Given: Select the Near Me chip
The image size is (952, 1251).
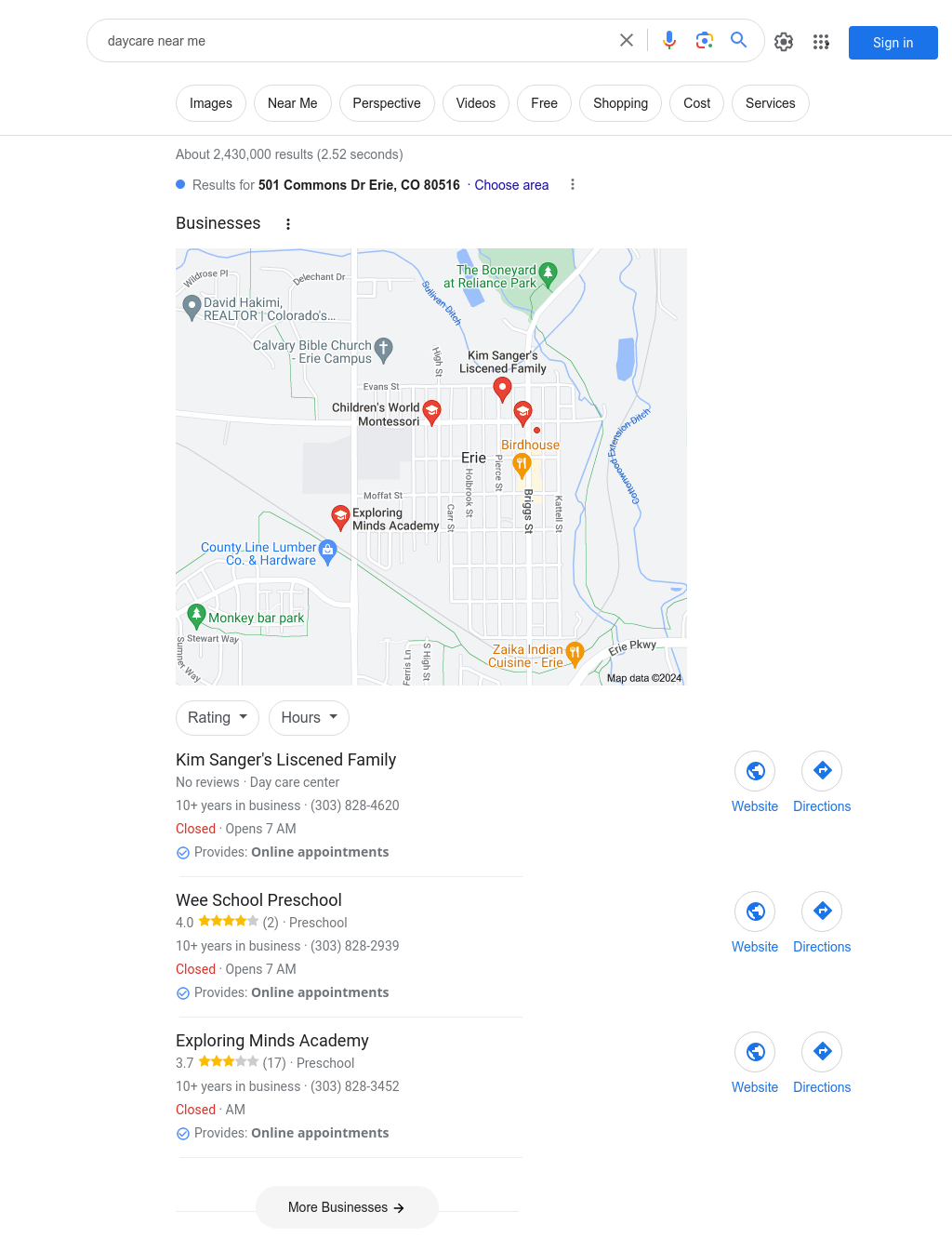Looking at the screenshot, I should pos(292,103).
